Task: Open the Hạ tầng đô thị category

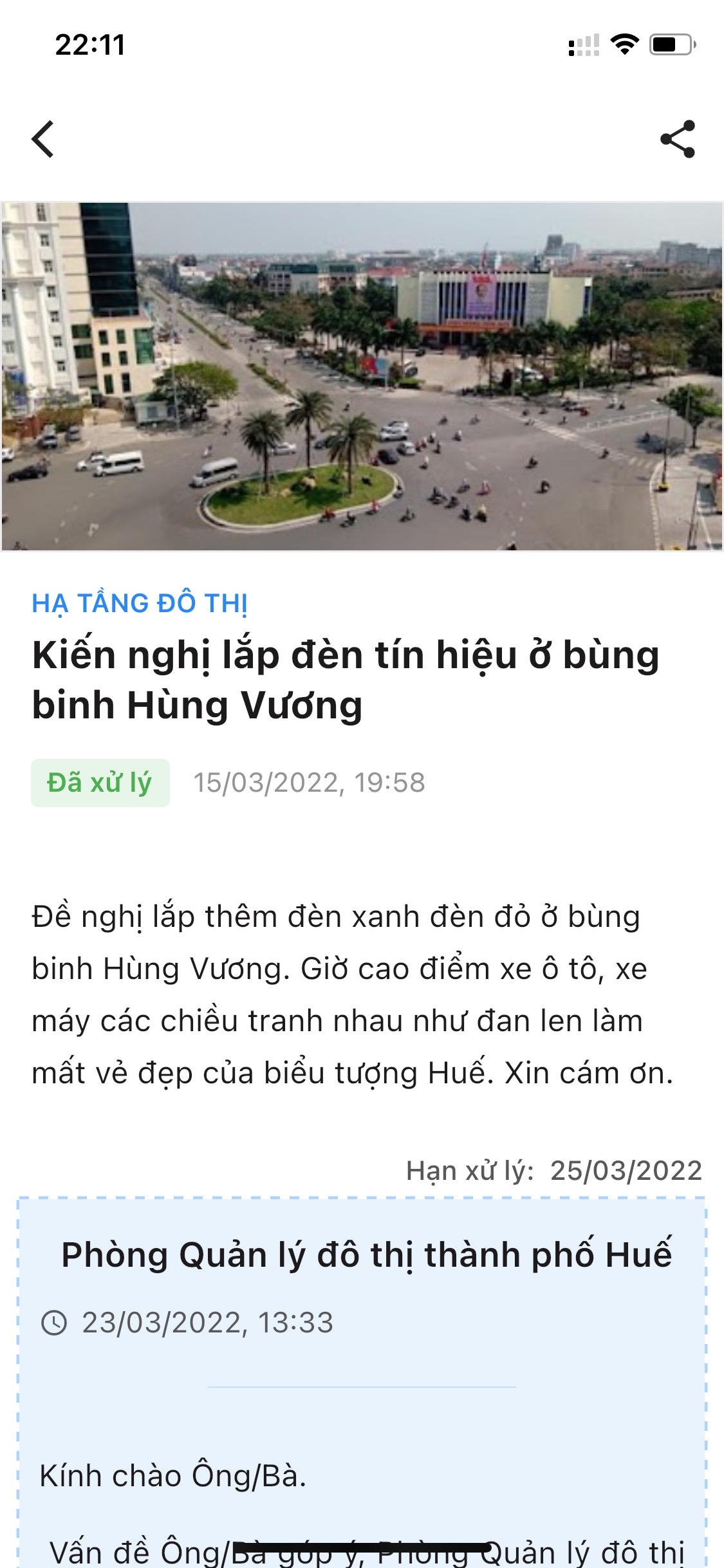Action: (x=140, y=604)
